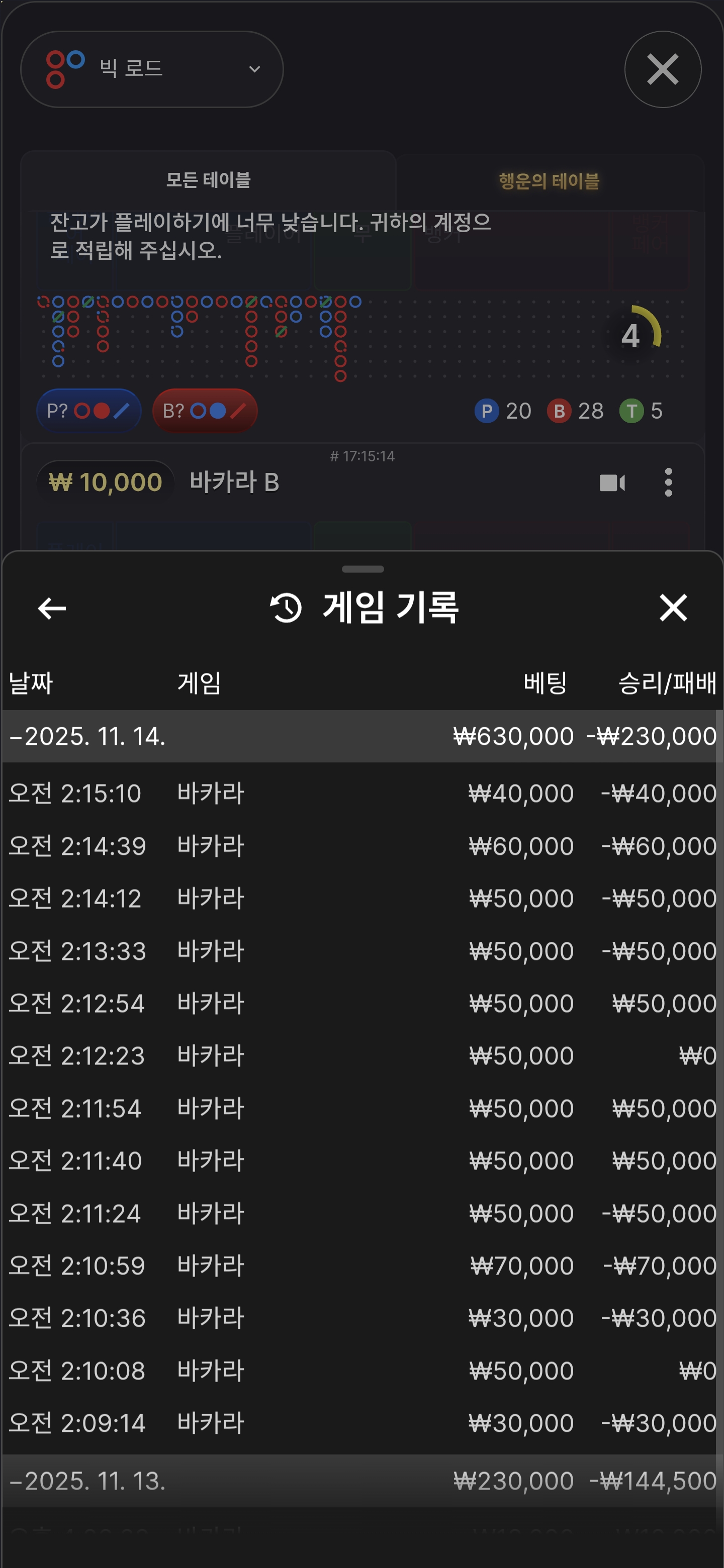Switch to the 모든 테이블 tab
724x1568 pixels.
coord(210,179)
